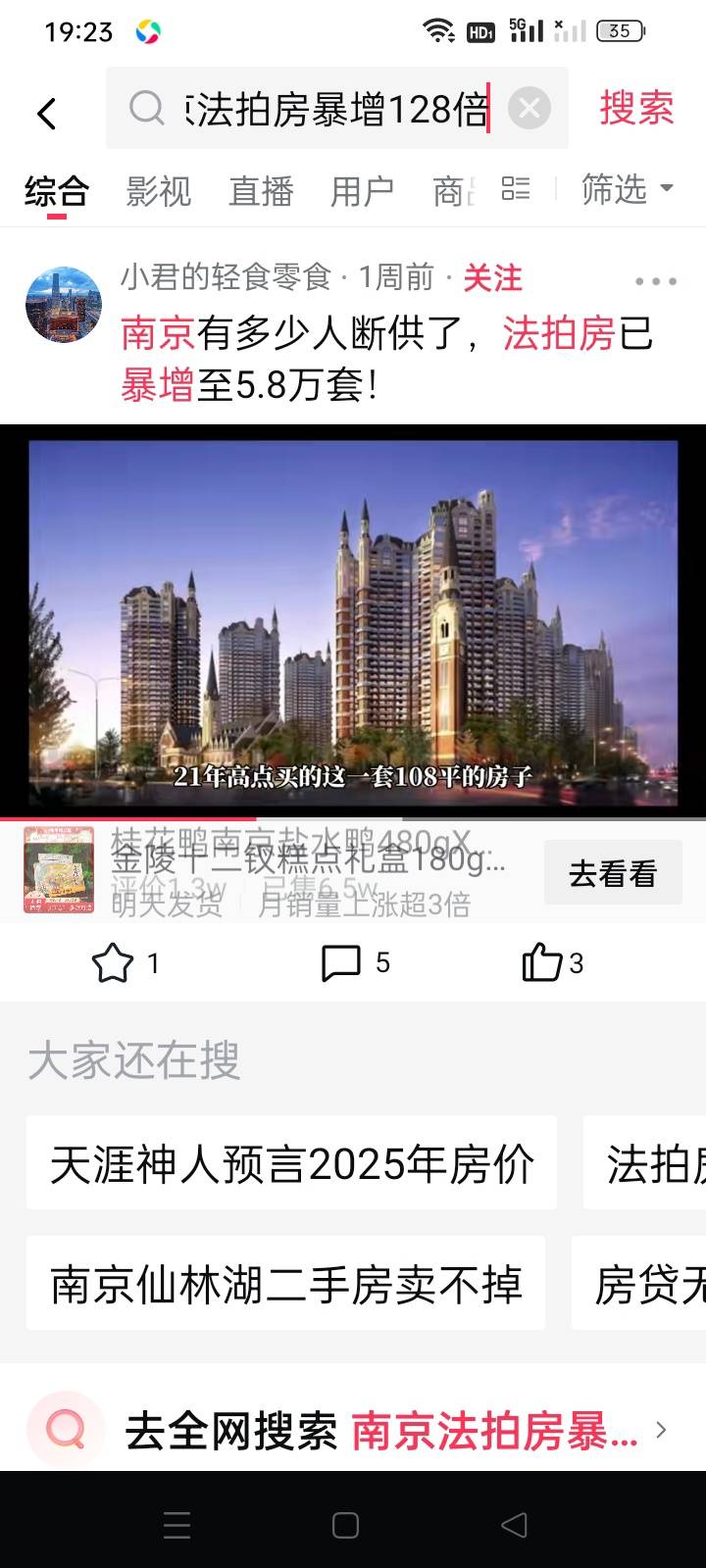Go back using the top-left arrow
Screen dimensions: 706x1568
pyautogui.click(x=46, y=113)
